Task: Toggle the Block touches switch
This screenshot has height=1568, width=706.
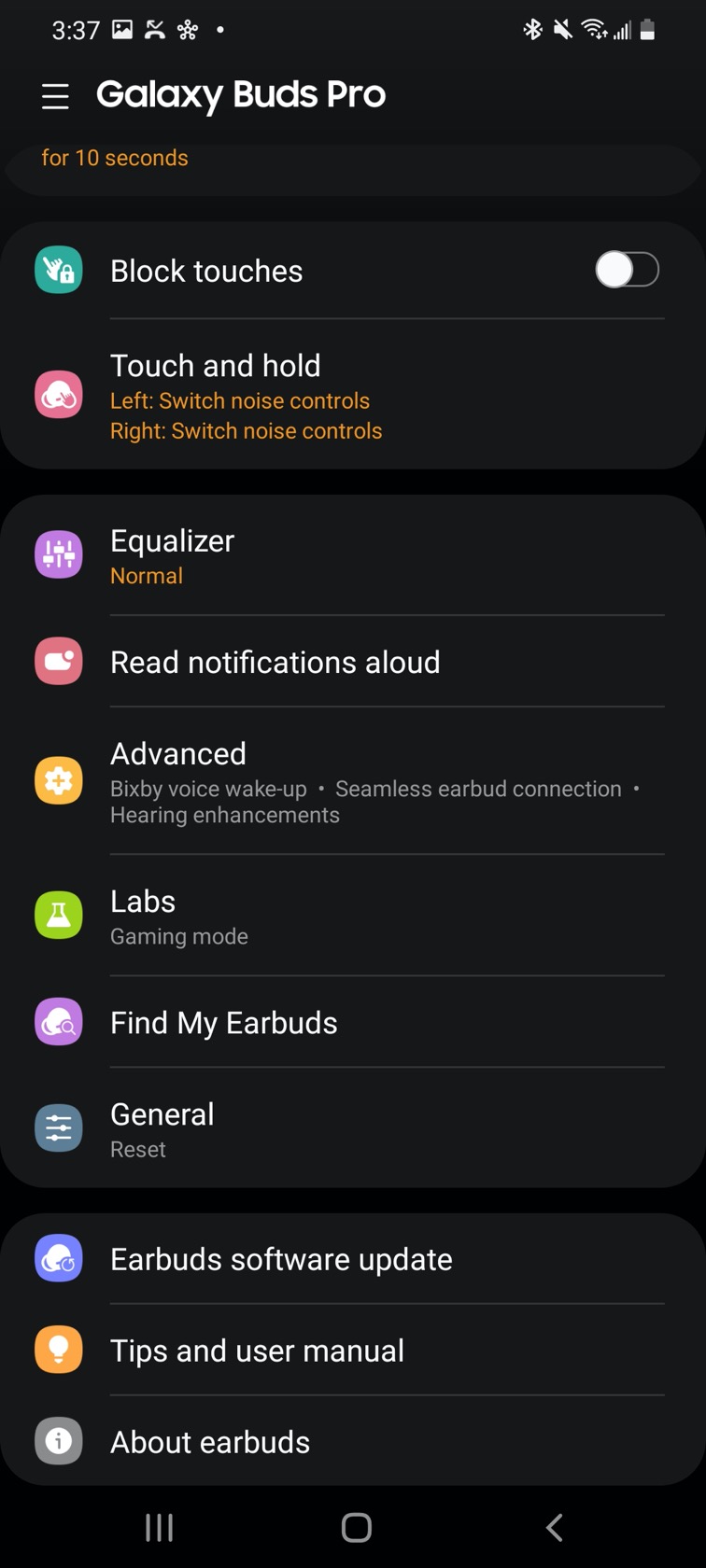Action: coord(627,271)
